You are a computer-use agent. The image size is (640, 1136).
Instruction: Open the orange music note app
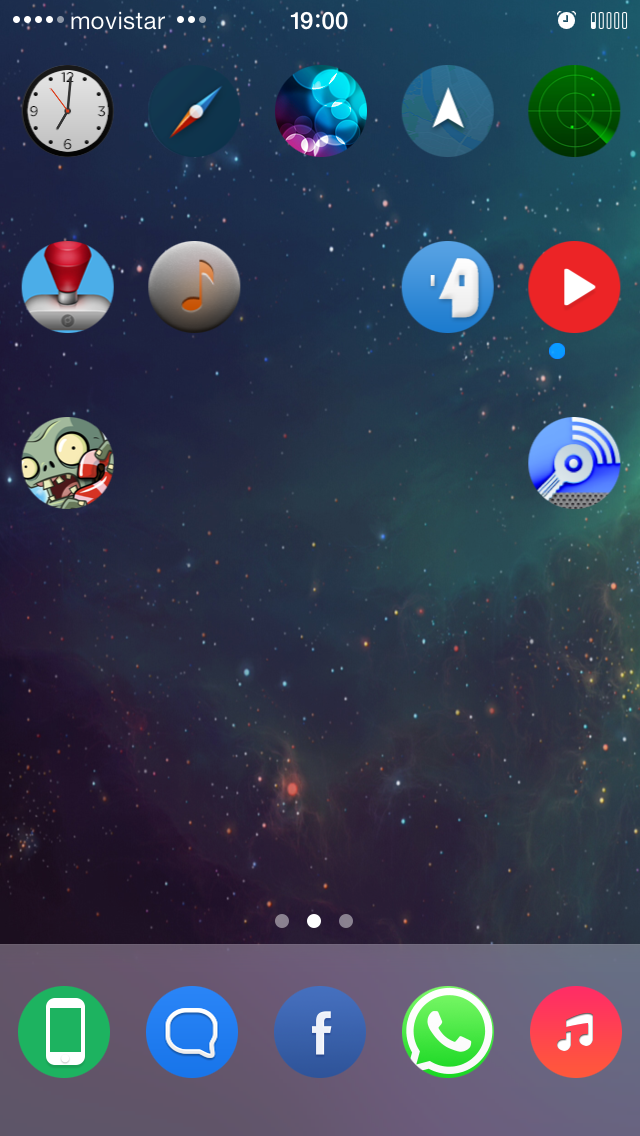point(194,287)
